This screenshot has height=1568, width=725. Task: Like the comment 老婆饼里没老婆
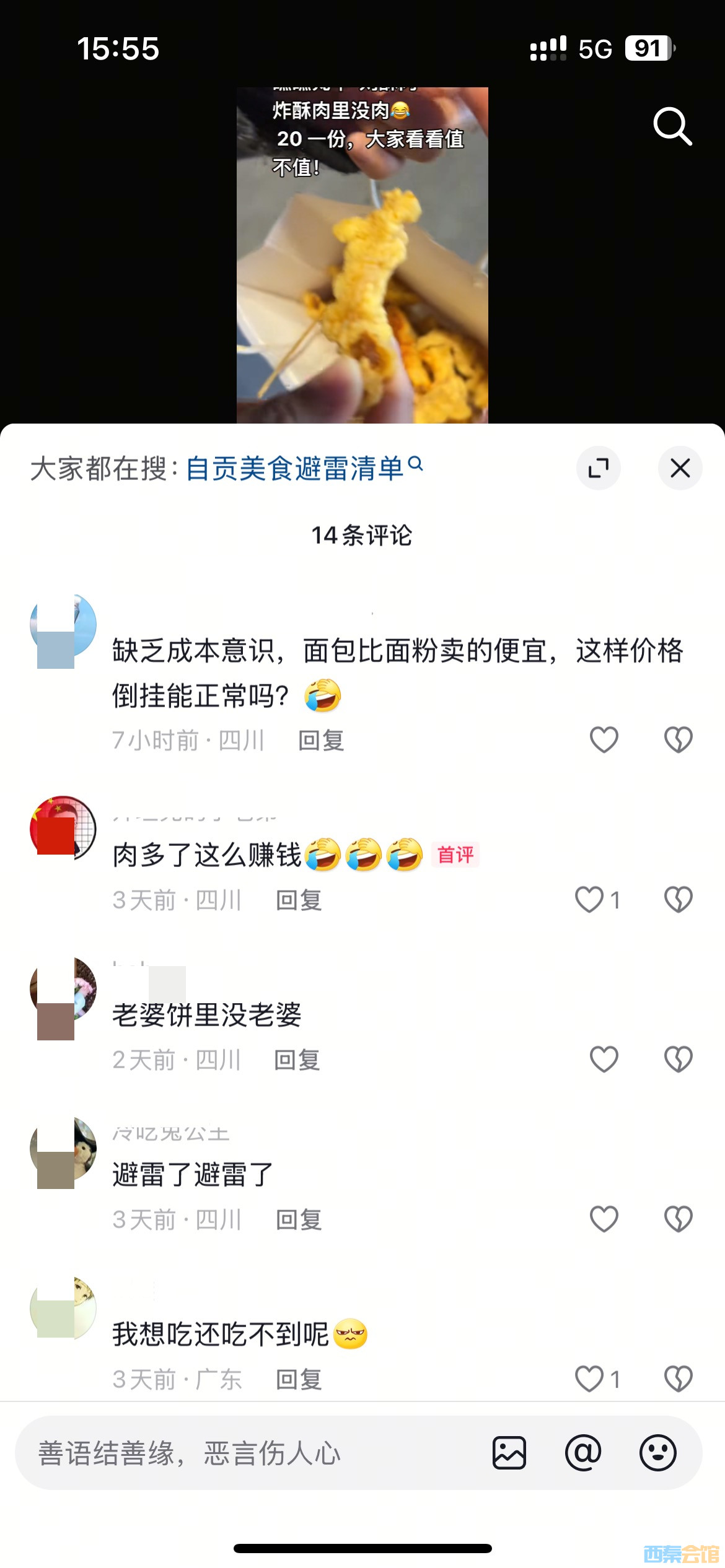[604, 1059]
